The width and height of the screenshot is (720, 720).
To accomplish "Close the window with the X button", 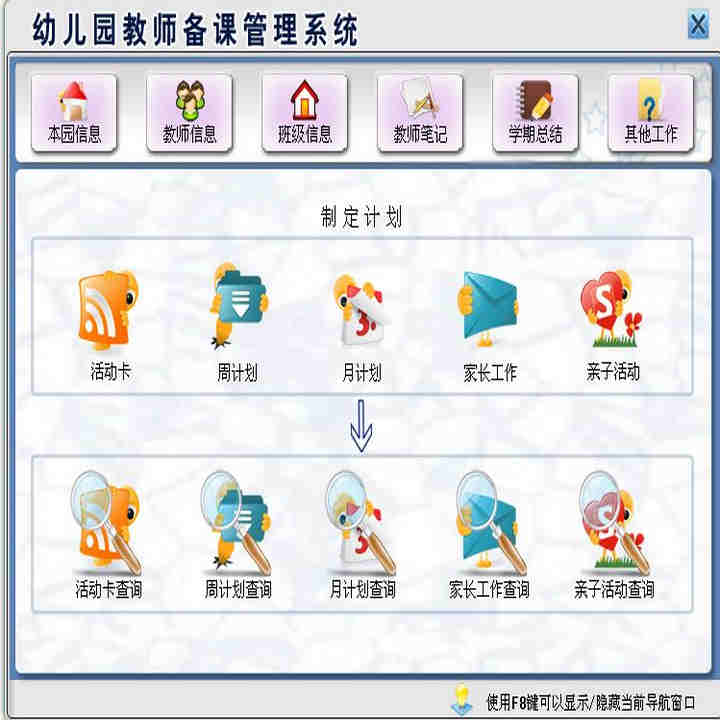I will (x=698, y=27).
